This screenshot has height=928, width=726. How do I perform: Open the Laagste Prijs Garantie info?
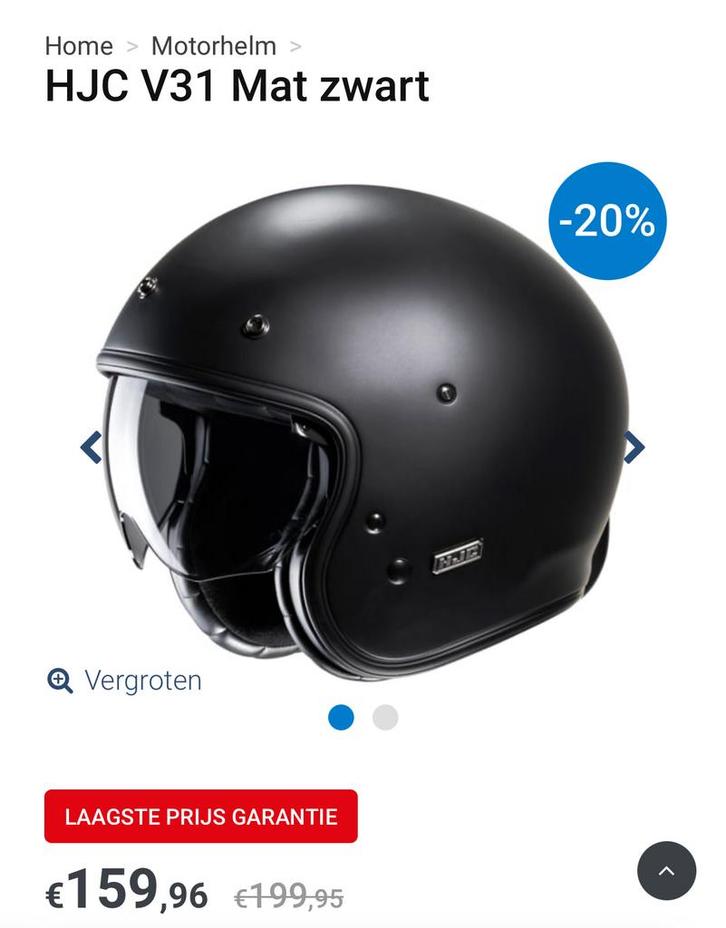[201, 817]
